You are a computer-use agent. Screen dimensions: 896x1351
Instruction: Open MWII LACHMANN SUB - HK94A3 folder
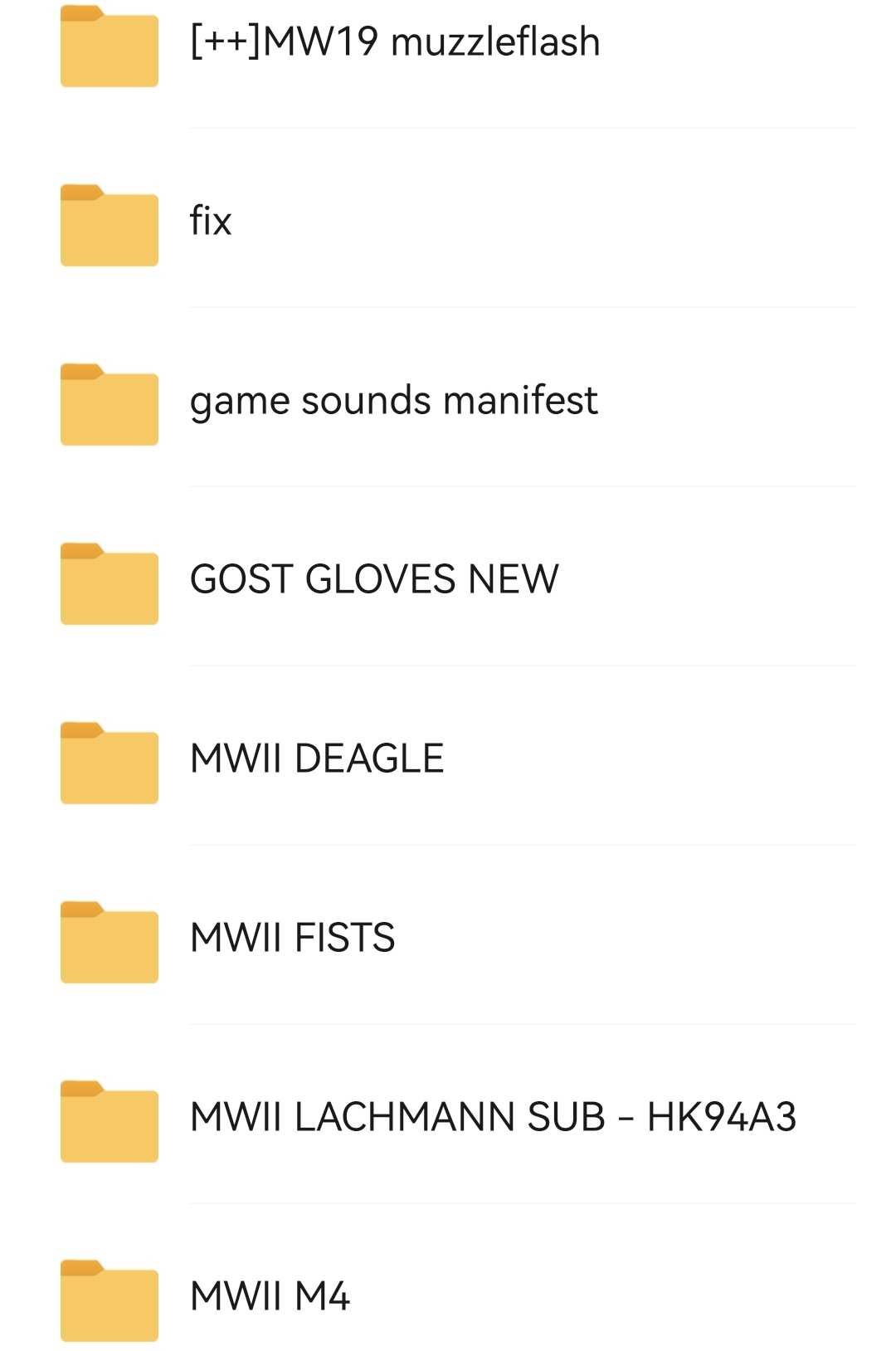(493, 1117)
